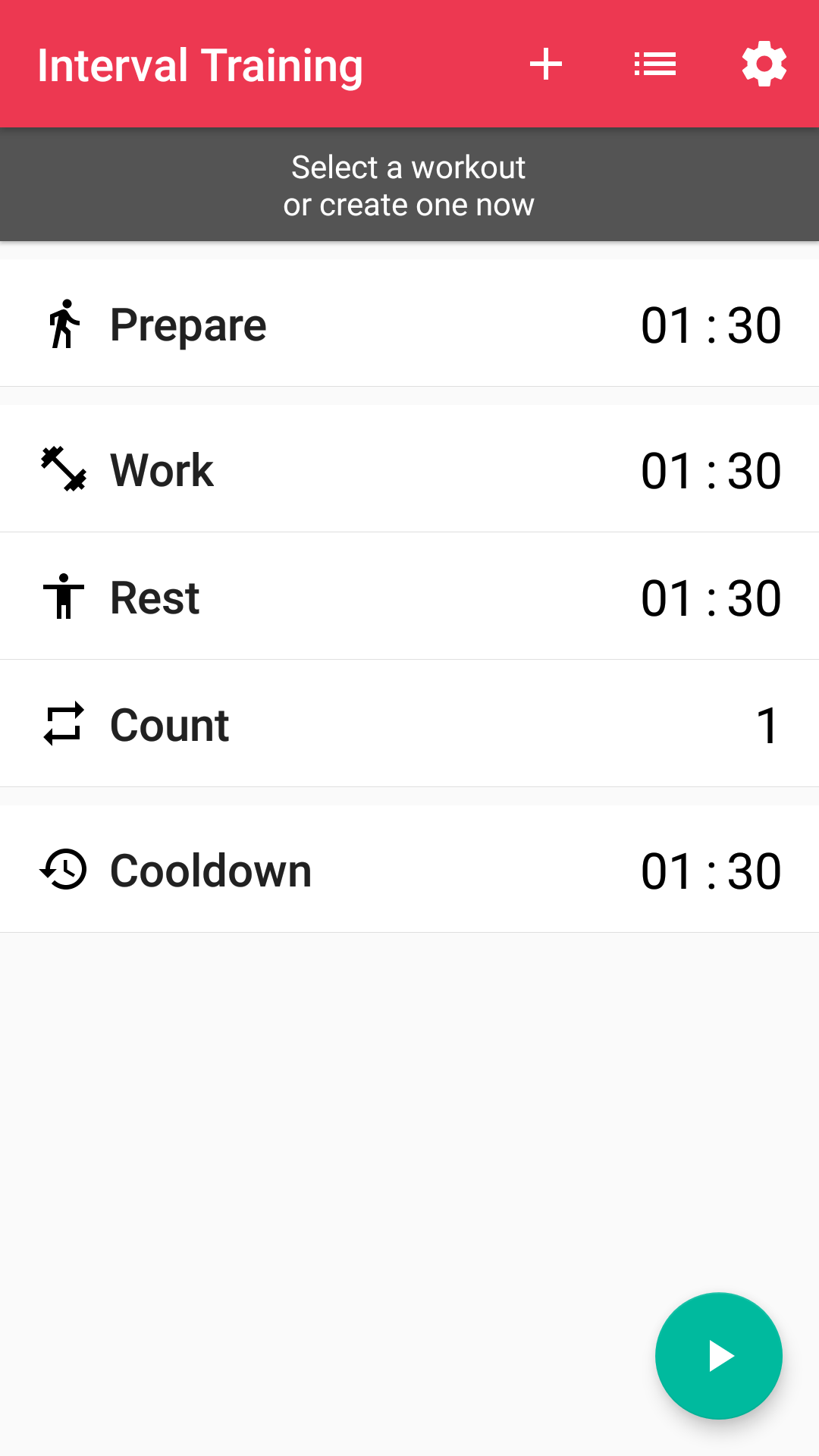Edit the Cooldown time

pyautogui.click(x=409, y=870)
